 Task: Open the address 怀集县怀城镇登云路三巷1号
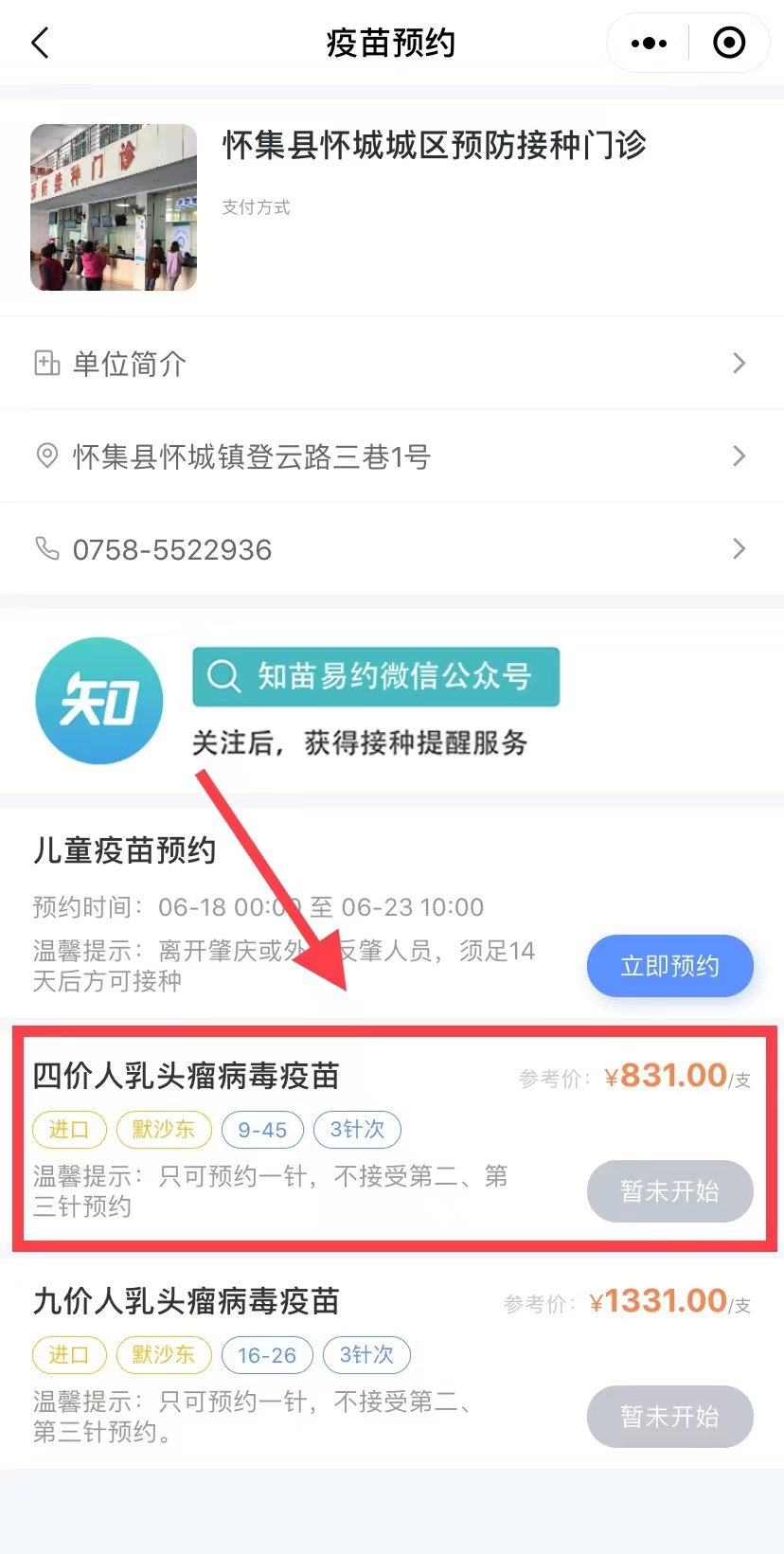pyautogui.click(x=392, y=456)
